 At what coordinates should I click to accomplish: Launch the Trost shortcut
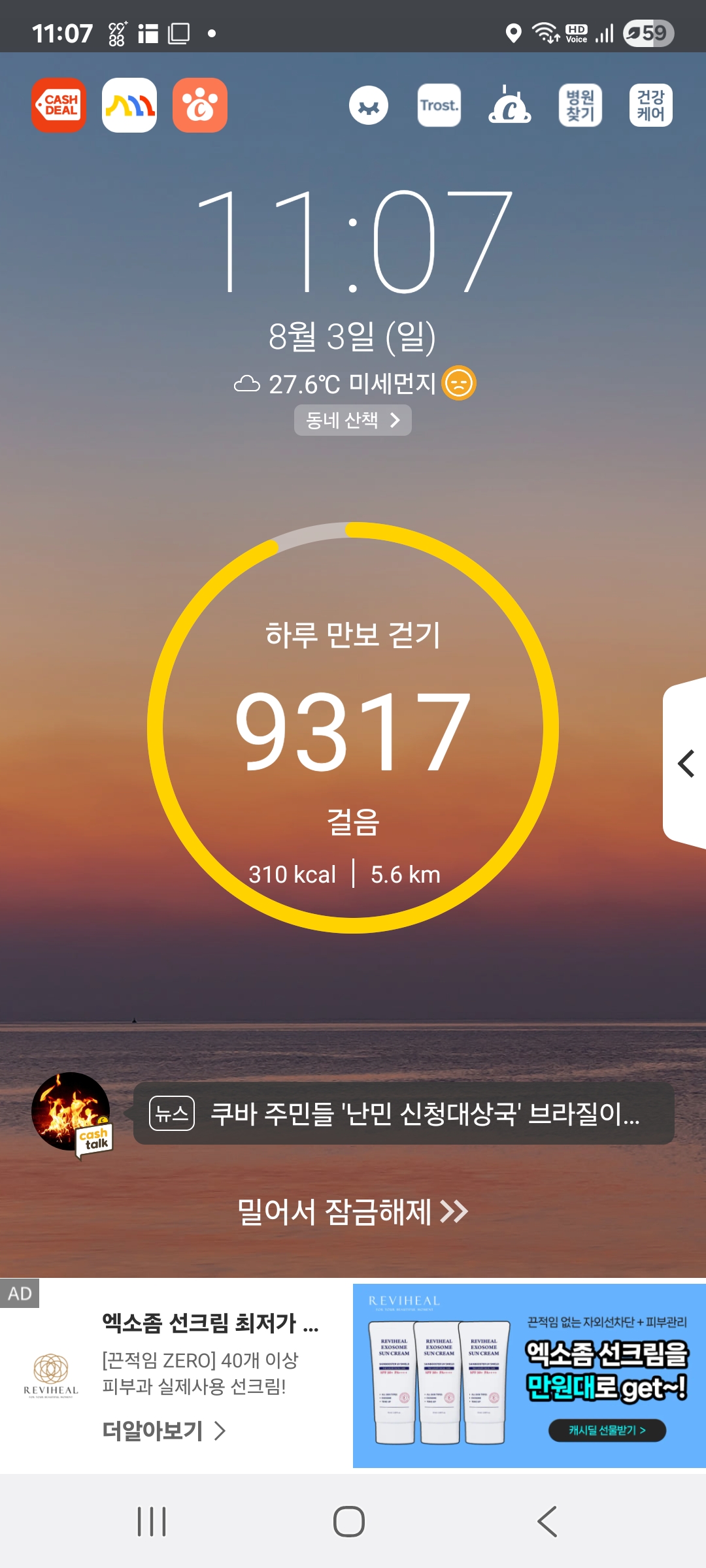click(x=439, y=105)
